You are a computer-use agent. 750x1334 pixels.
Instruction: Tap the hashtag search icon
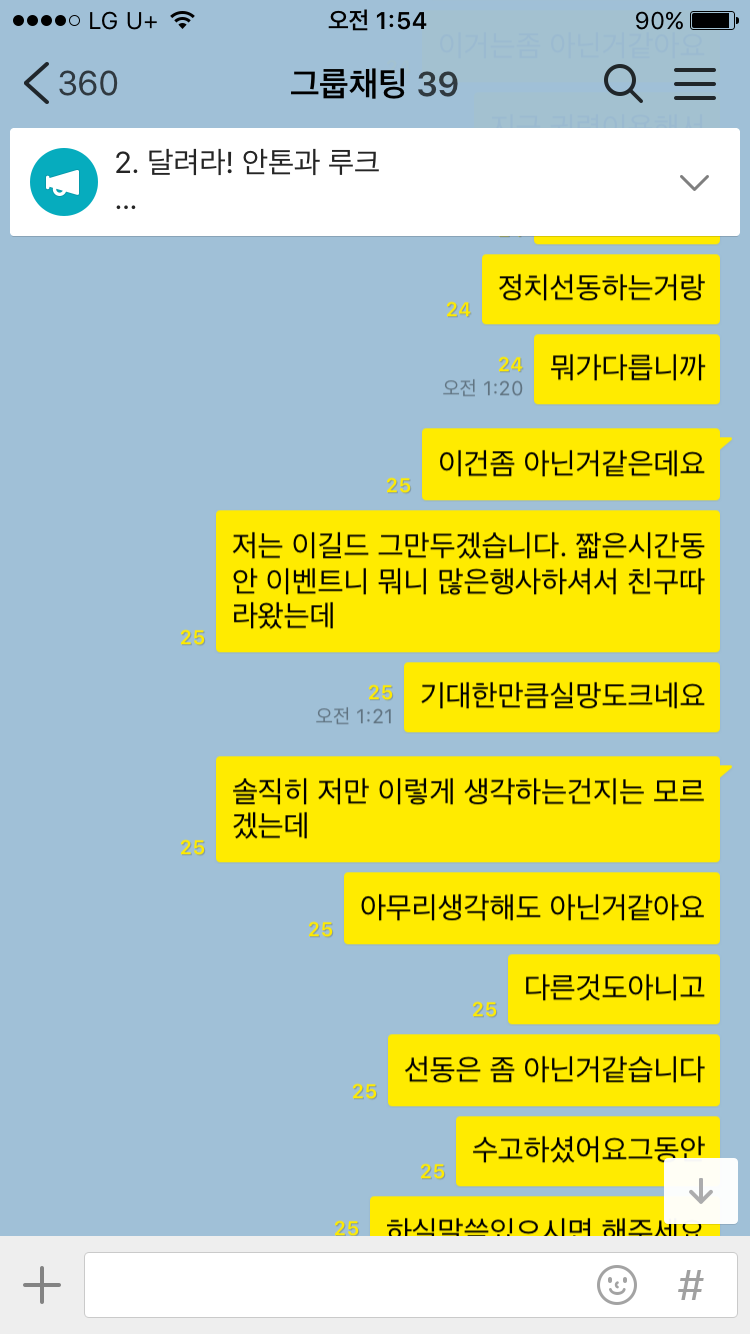[690, 1285]
